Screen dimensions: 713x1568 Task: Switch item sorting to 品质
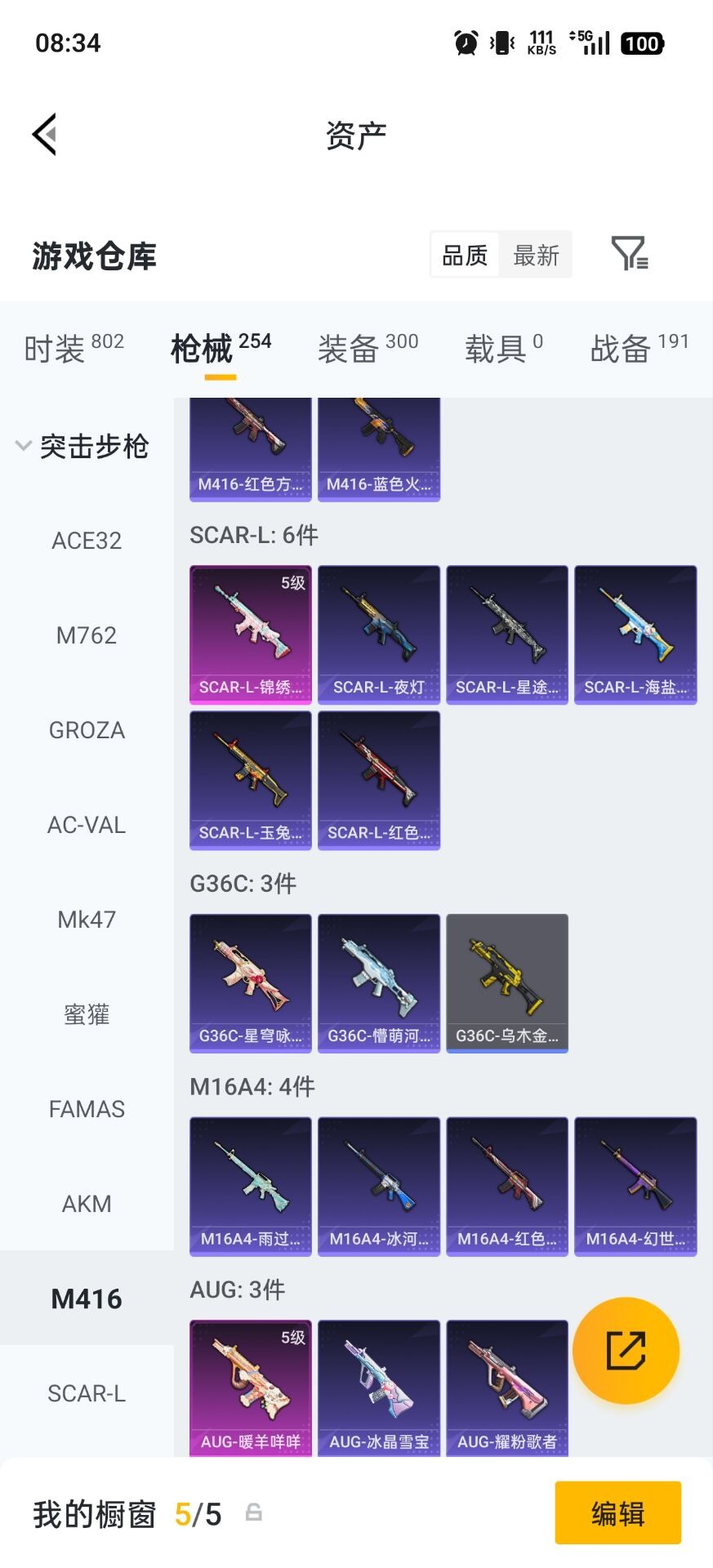pyautogui.click(x=463, y=254)
